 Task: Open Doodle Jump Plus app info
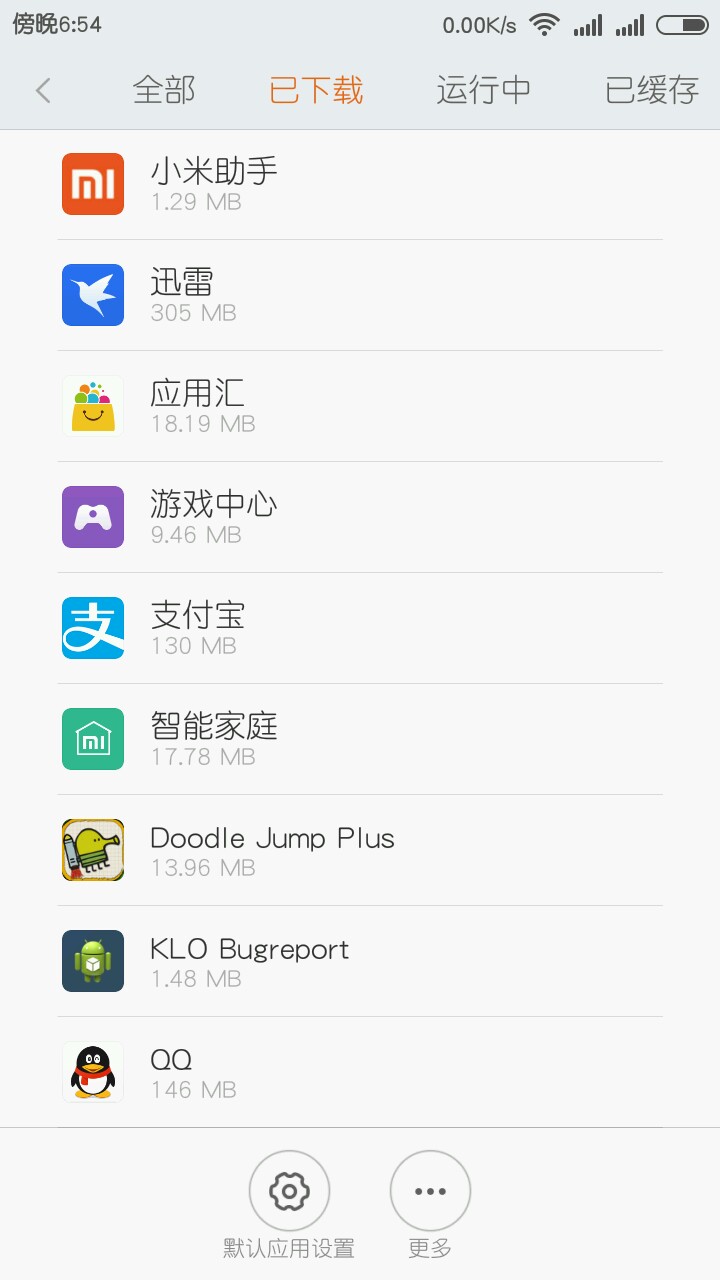[x=360, y=850]
